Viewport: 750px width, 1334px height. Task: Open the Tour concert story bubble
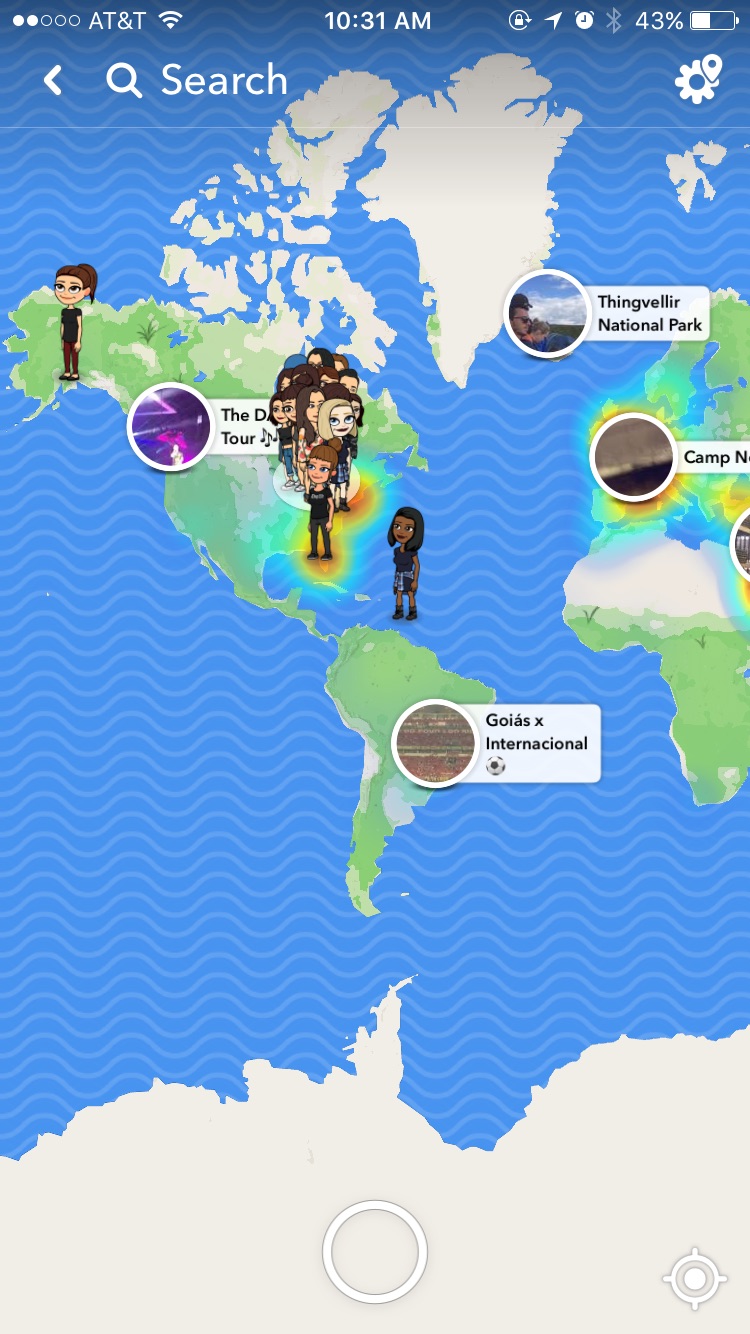click(171, 427)
